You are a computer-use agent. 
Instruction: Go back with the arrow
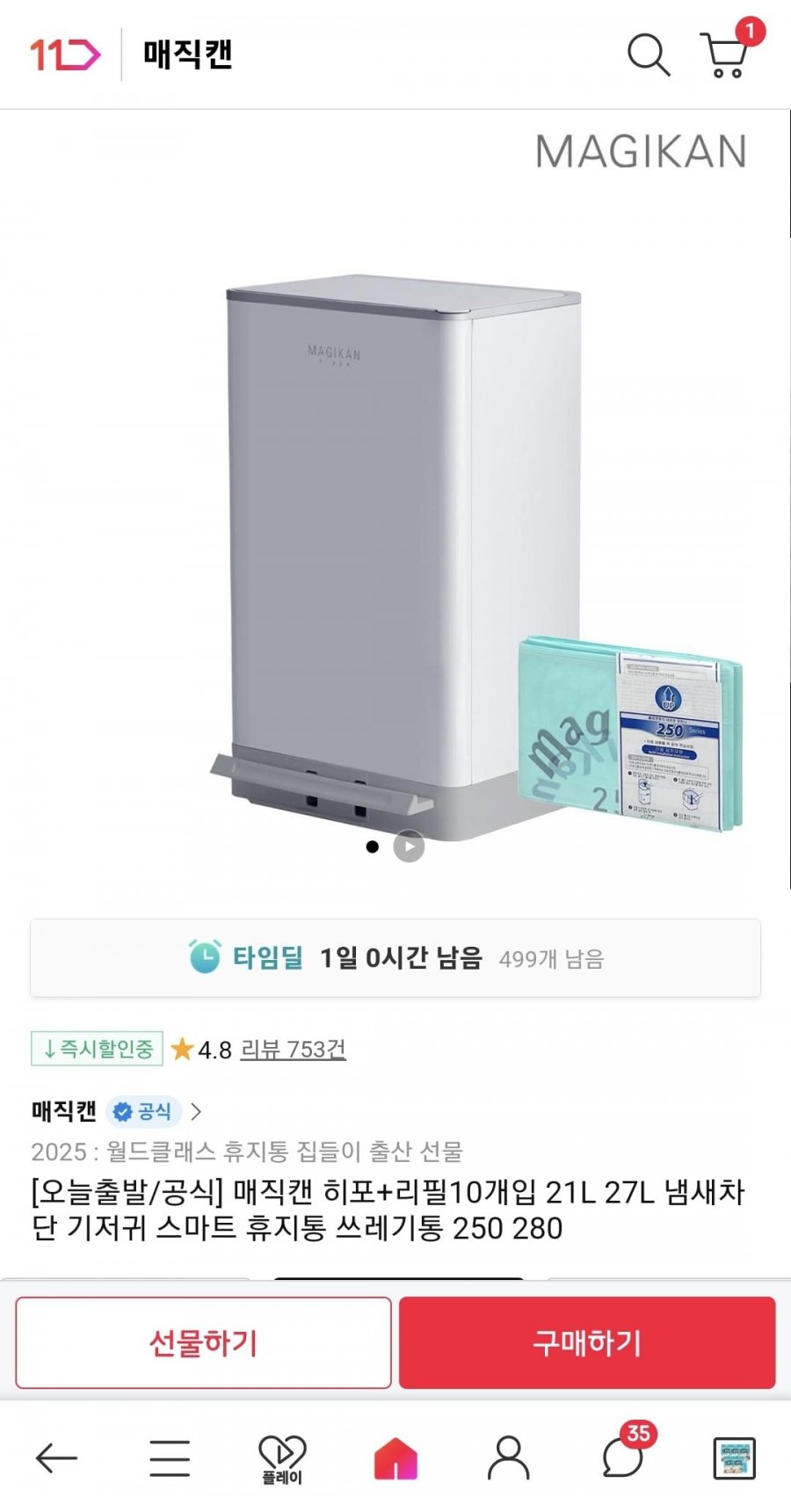tap(56, 1458)
